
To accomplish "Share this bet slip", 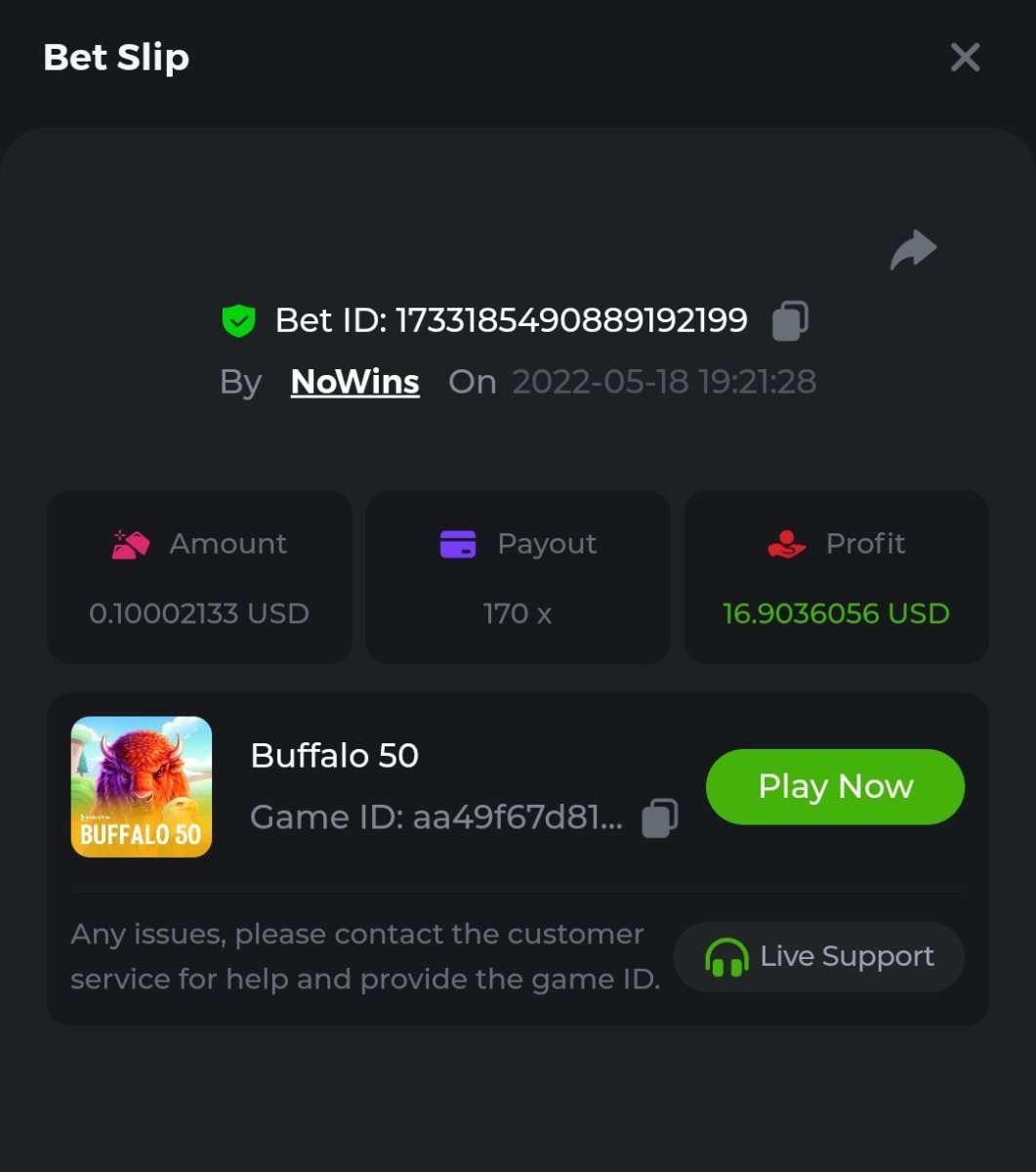I will 913,250.
